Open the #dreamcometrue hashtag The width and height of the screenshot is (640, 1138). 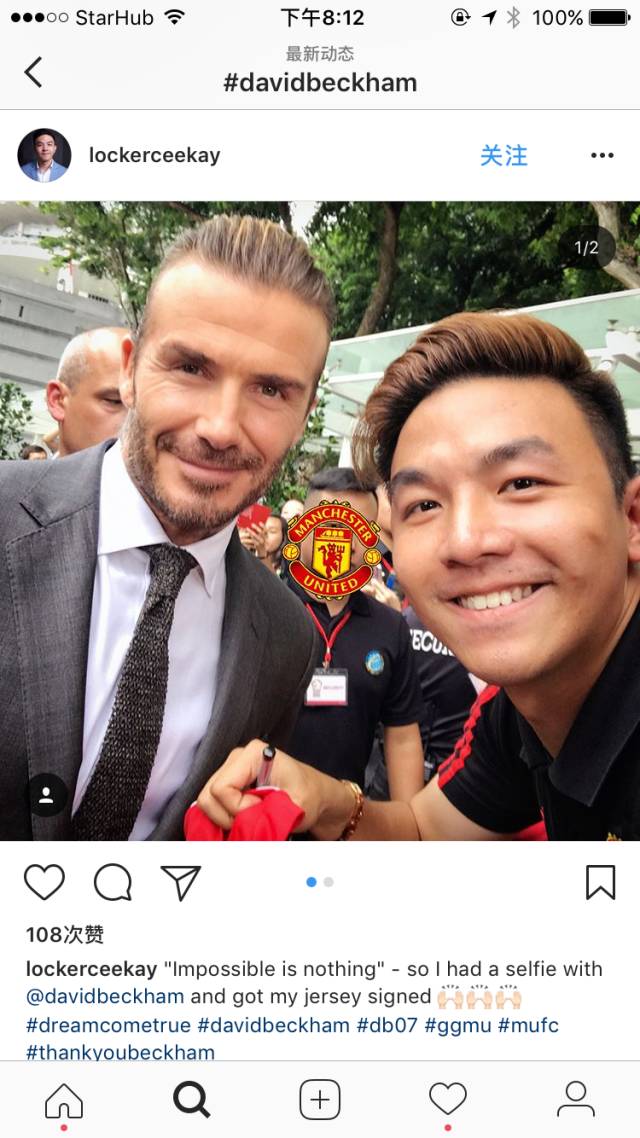click(x=108, y=1025)
